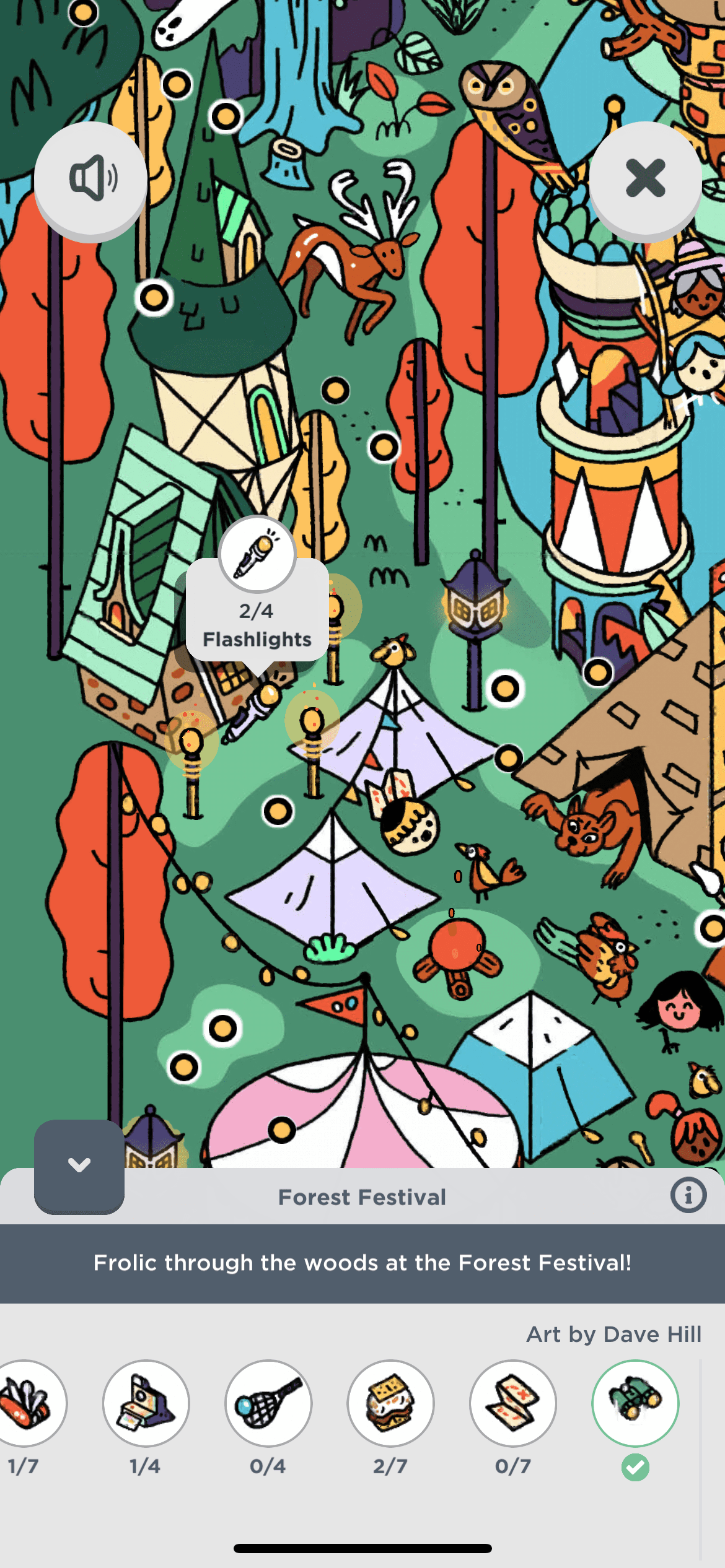Collapse the bottom panel with the chevron
725x1568 pixels.
point(79,1165)
